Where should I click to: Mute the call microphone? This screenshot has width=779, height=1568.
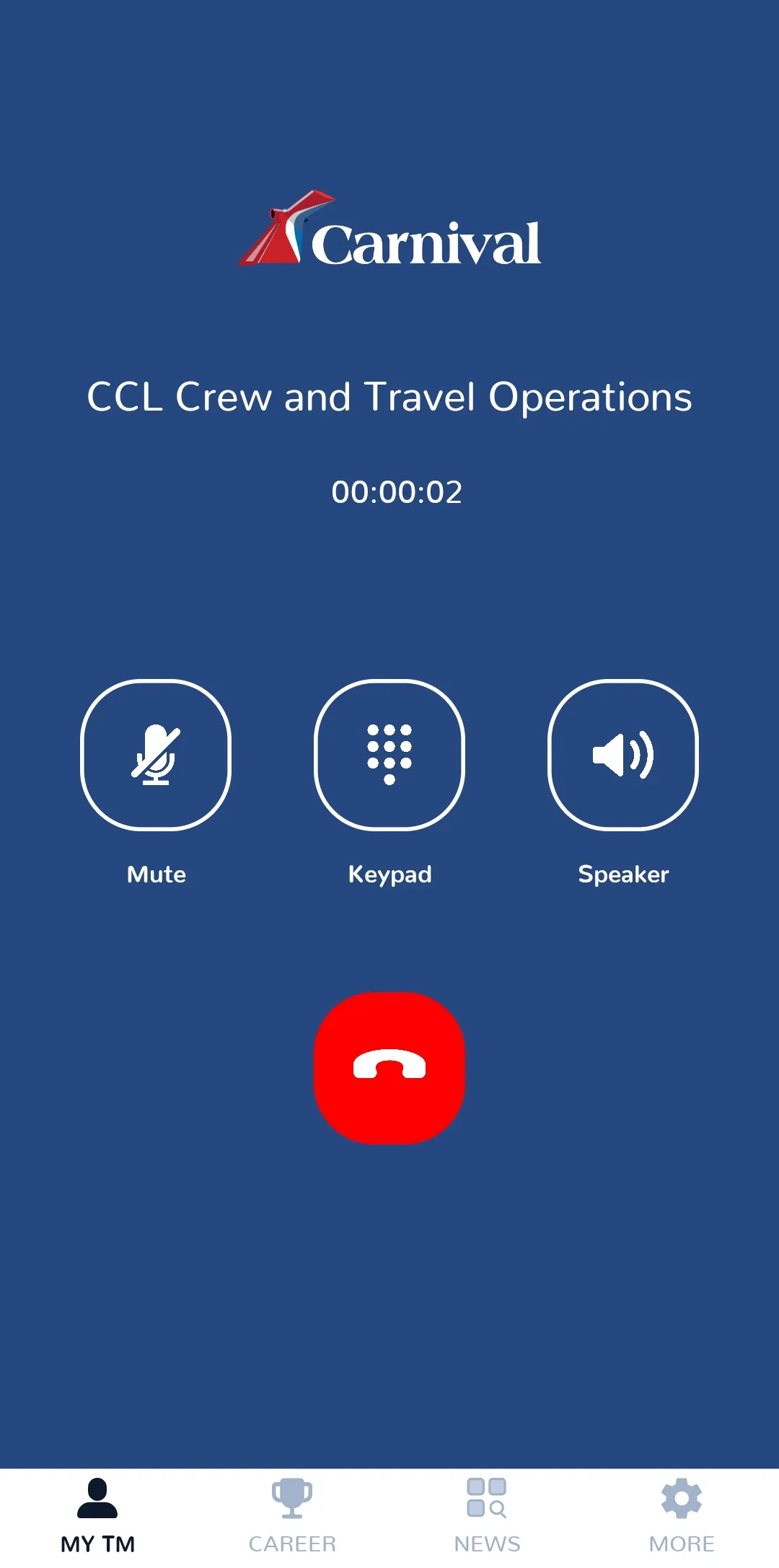tap(156, 755)
